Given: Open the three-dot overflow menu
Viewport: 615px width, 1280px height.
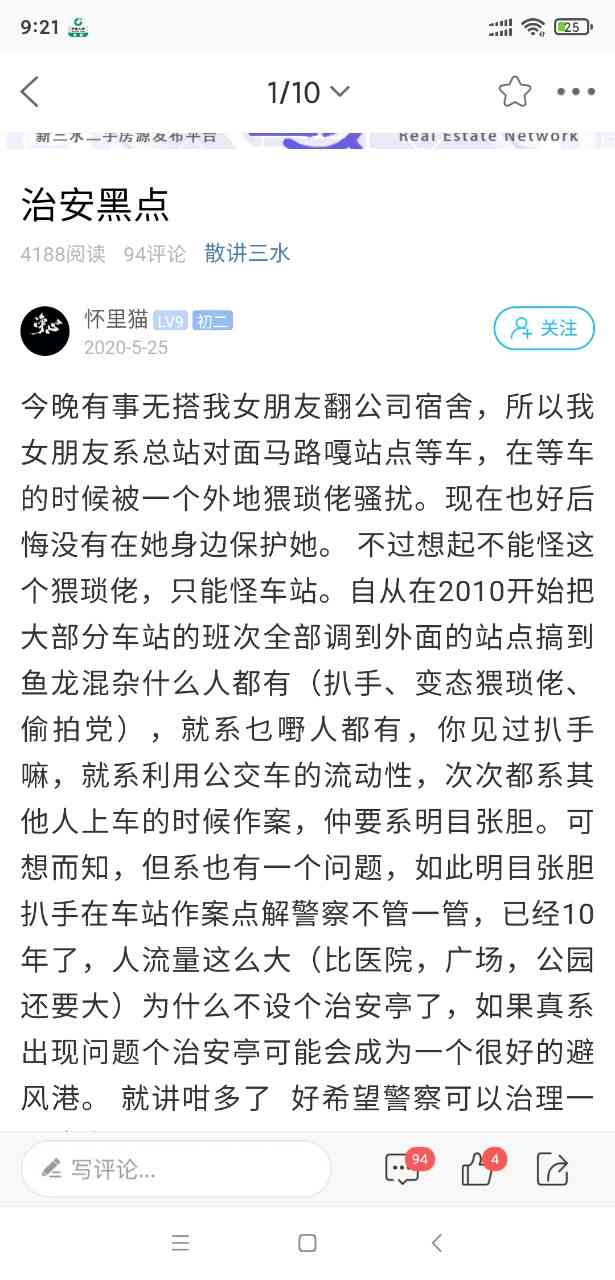Looking at the screenshot, I should pos(576,92).
